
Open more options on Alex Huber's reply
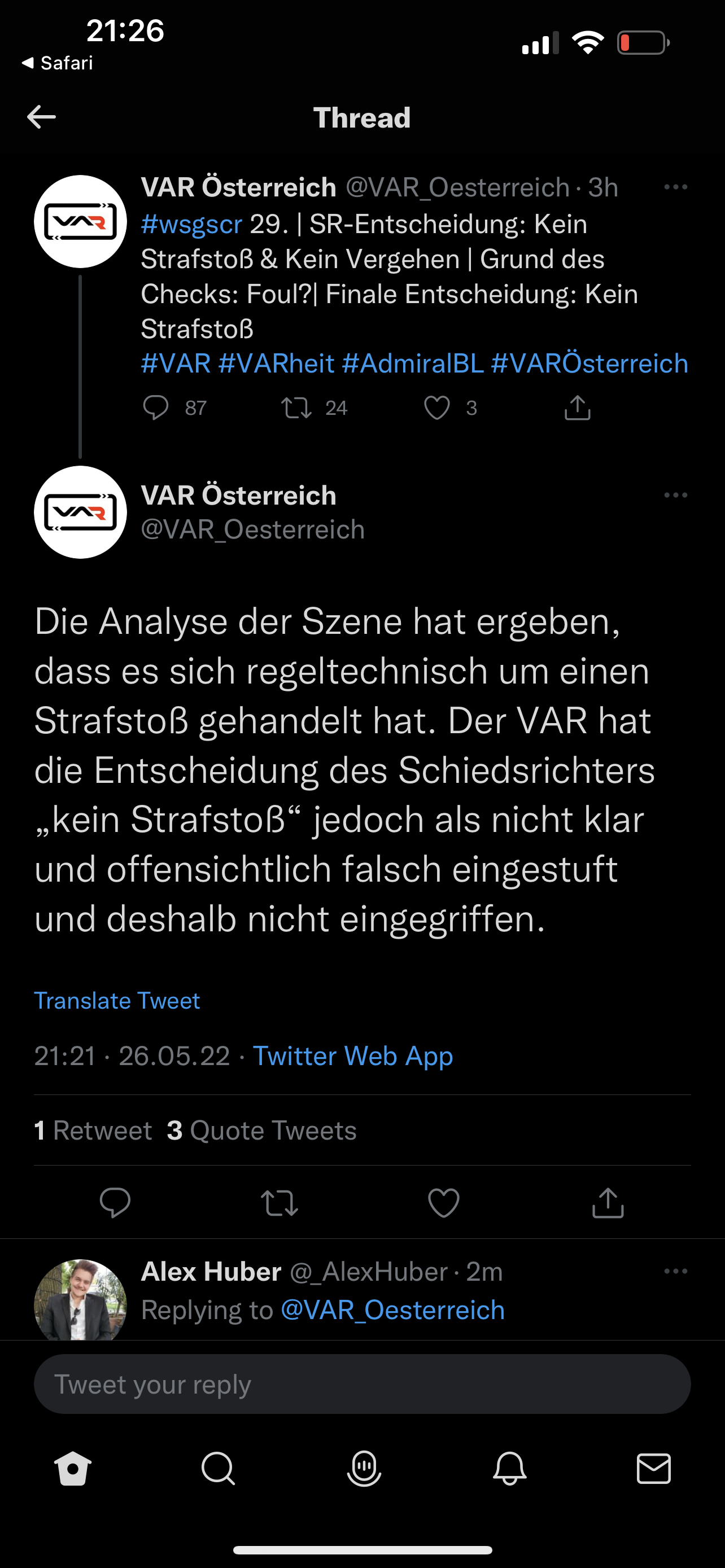pos(675,1272)
